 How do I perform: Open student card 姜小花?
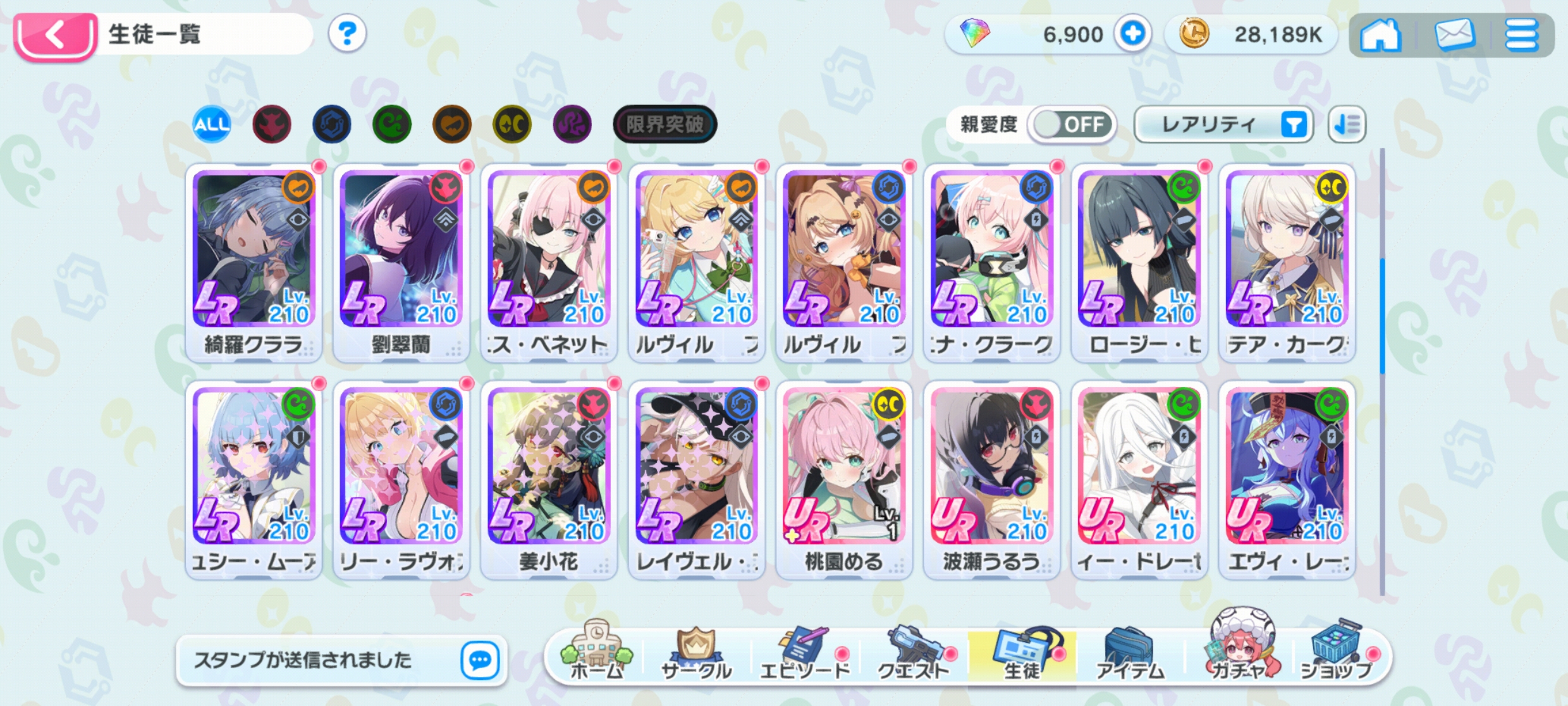pos(549,480)
